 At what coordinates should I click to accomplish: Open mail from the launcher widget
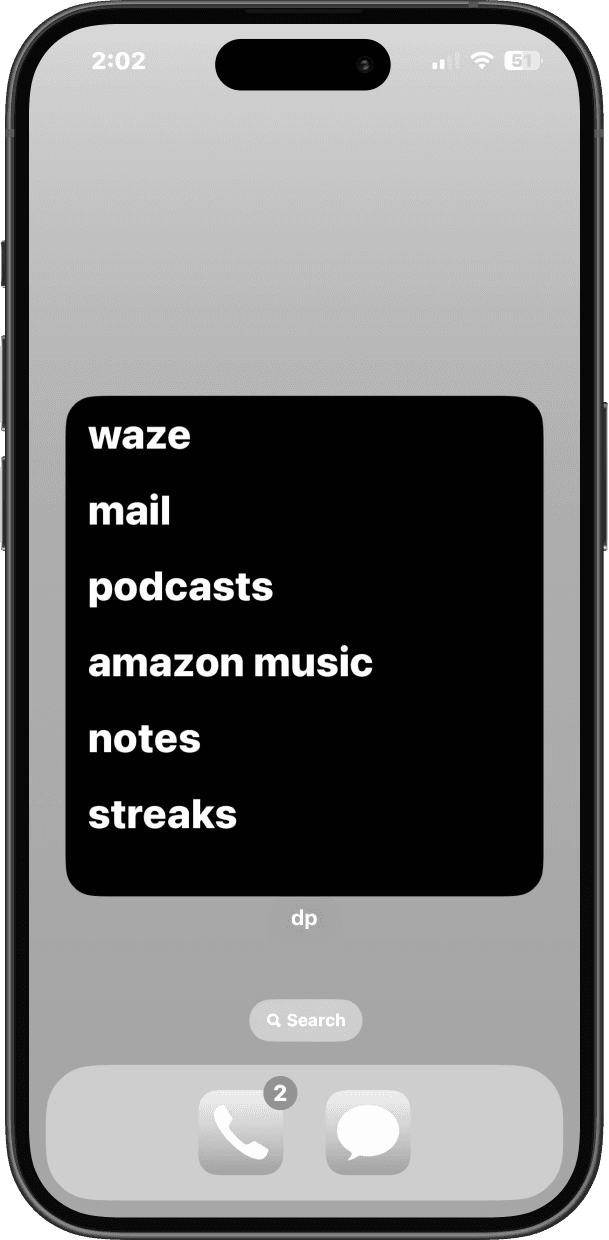130,512
